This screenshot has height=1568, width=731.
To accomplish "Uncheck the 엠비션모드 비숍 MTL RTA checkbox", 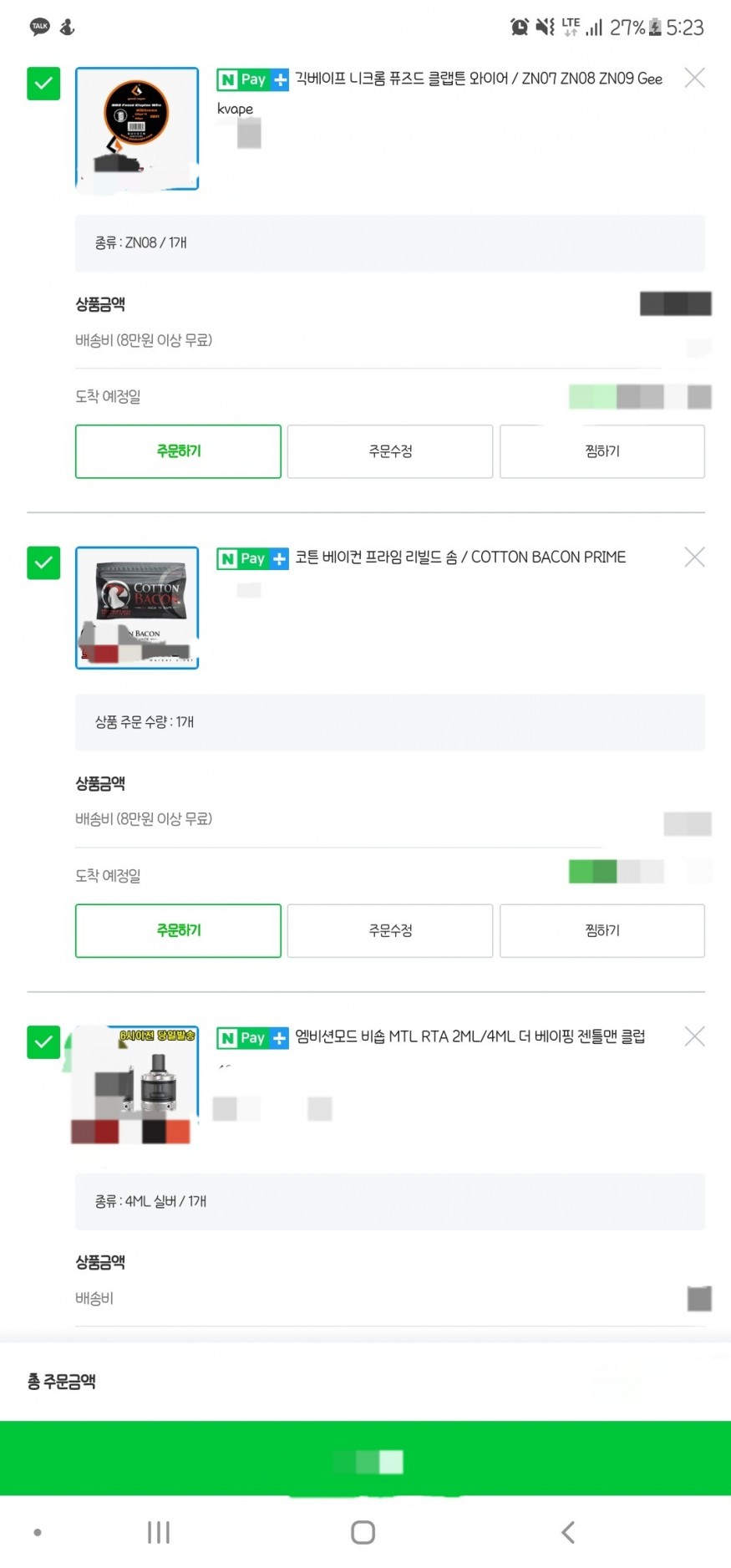I will coord(43,1041).
